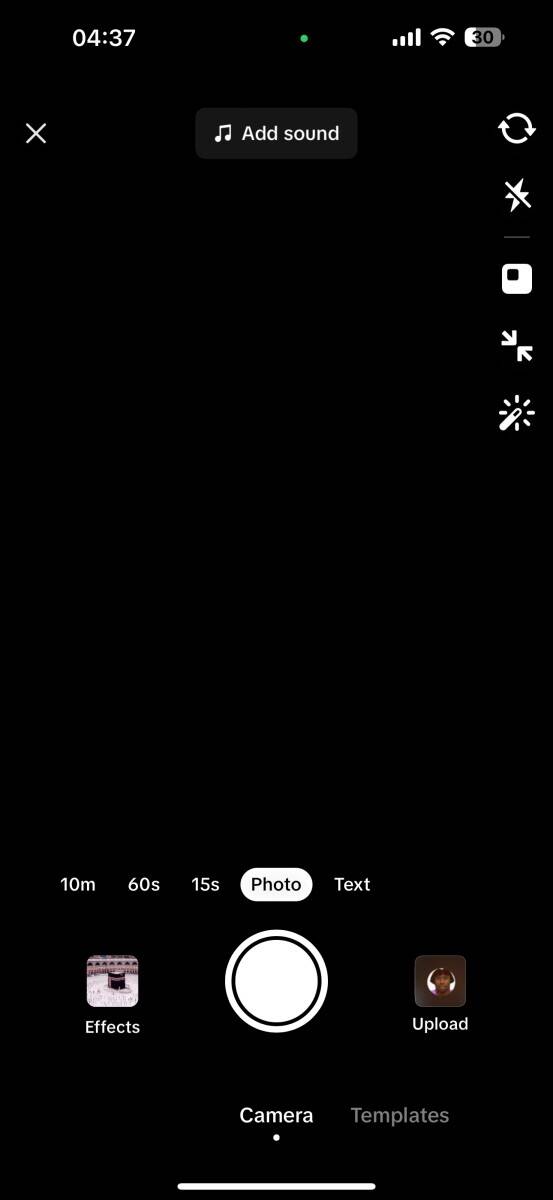The width and height of the screenshot is (553, 1200).
Task: Close the camera screen
Action: 36,133
